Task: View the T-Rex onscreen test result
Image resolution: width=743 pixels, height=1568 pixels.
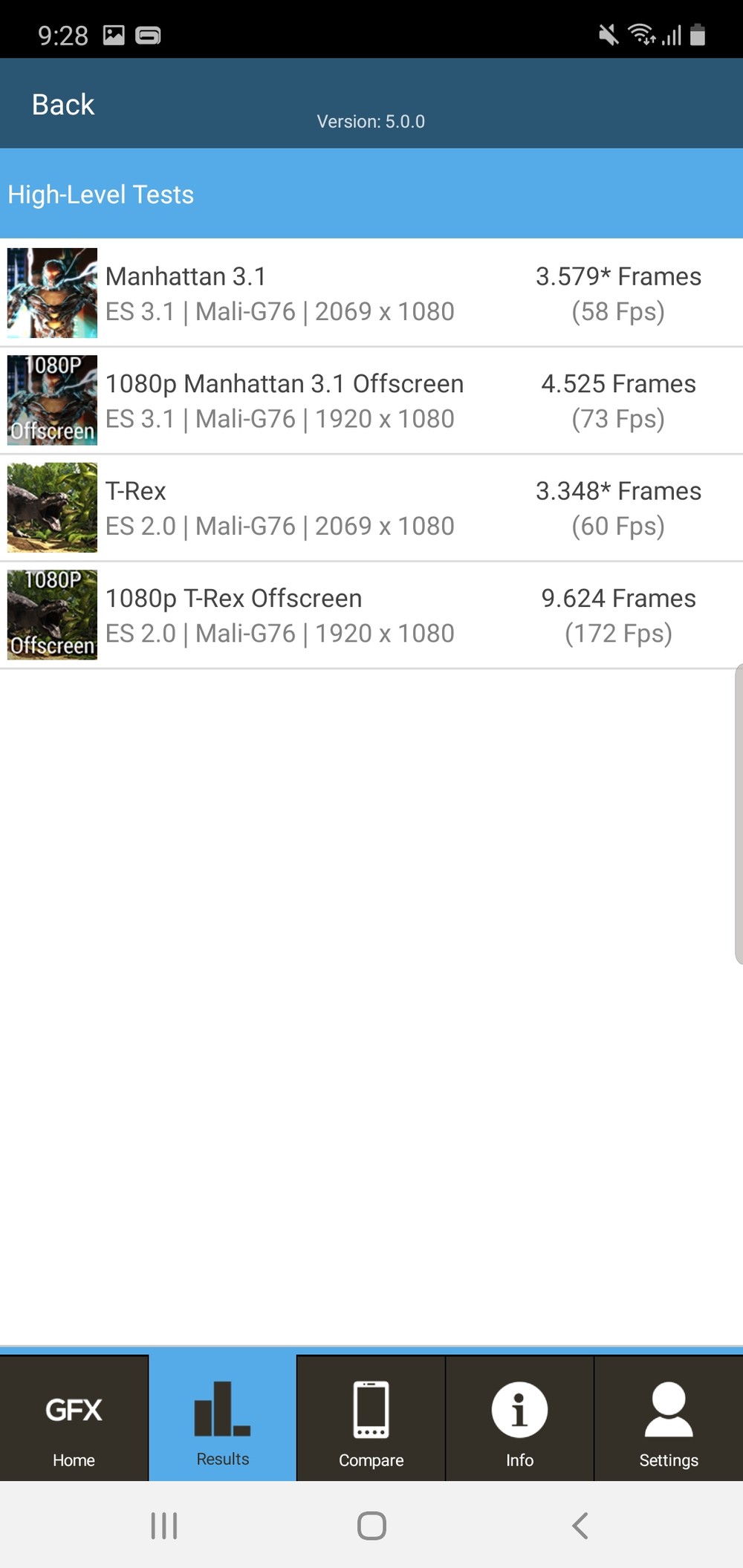Action: (371, 508)
